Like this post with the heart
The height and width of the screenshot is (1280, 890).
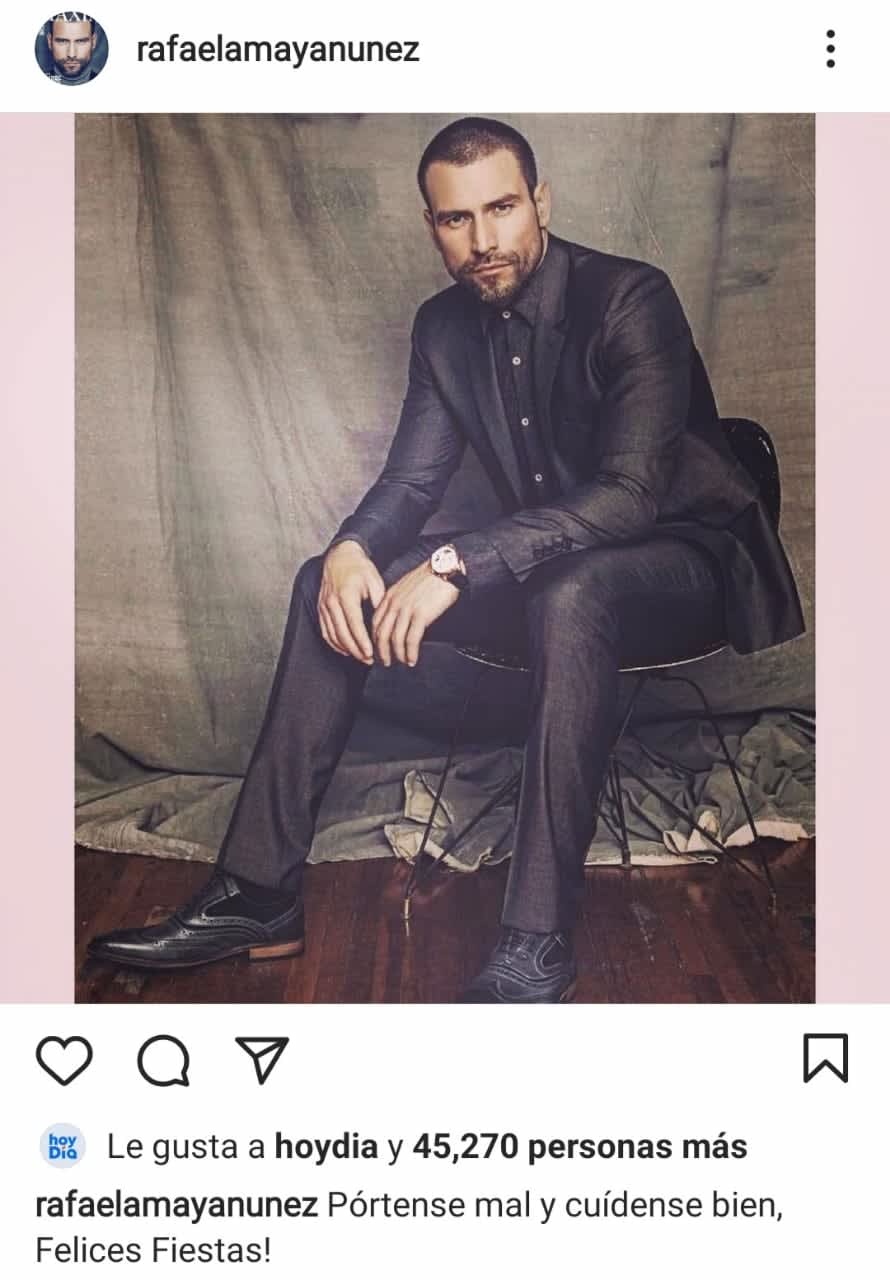pos(64,1060)
